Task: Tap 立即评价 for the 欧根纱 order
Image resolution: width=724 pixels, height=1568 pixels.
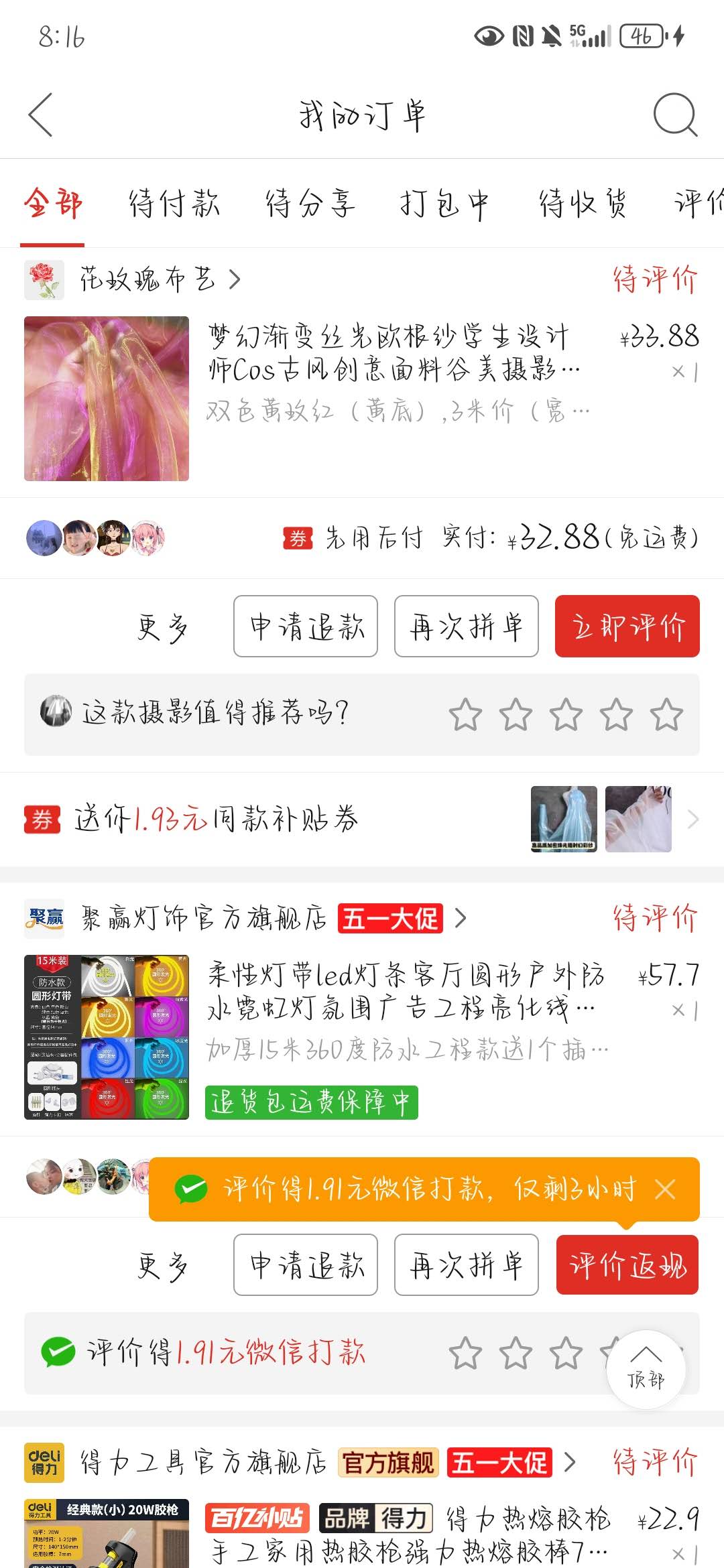Action: (x=627, y=626)
